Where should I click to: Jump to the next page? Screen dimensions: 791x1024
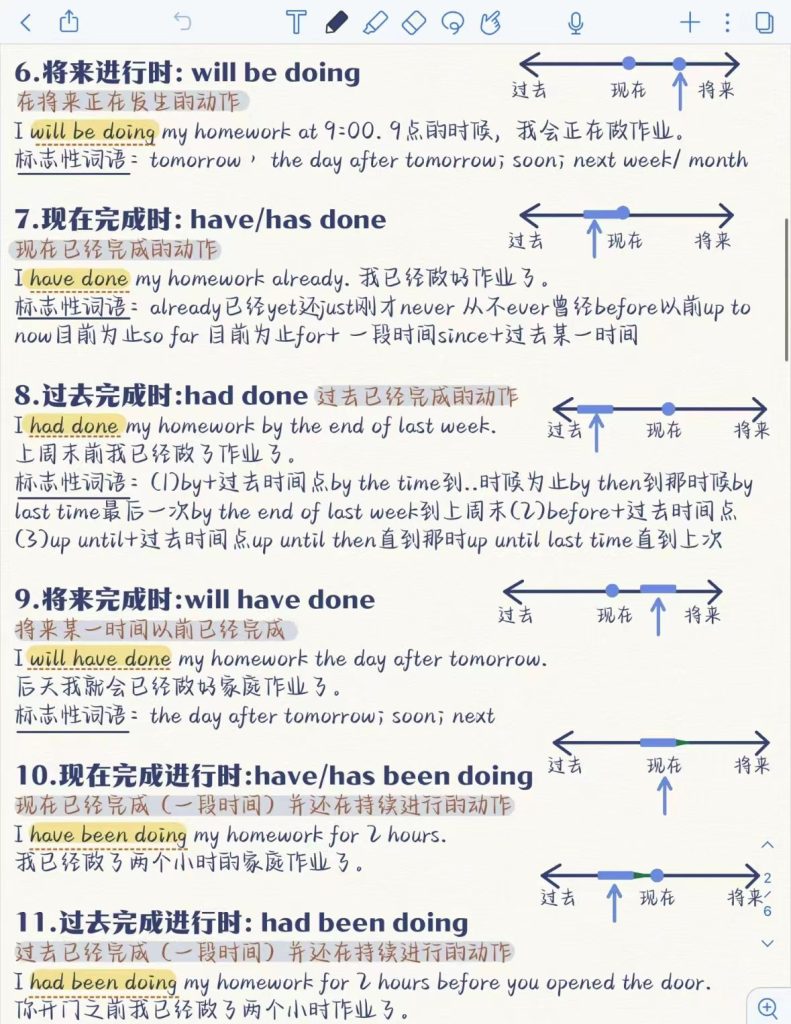pyautogui.click(x=767, y=943)
